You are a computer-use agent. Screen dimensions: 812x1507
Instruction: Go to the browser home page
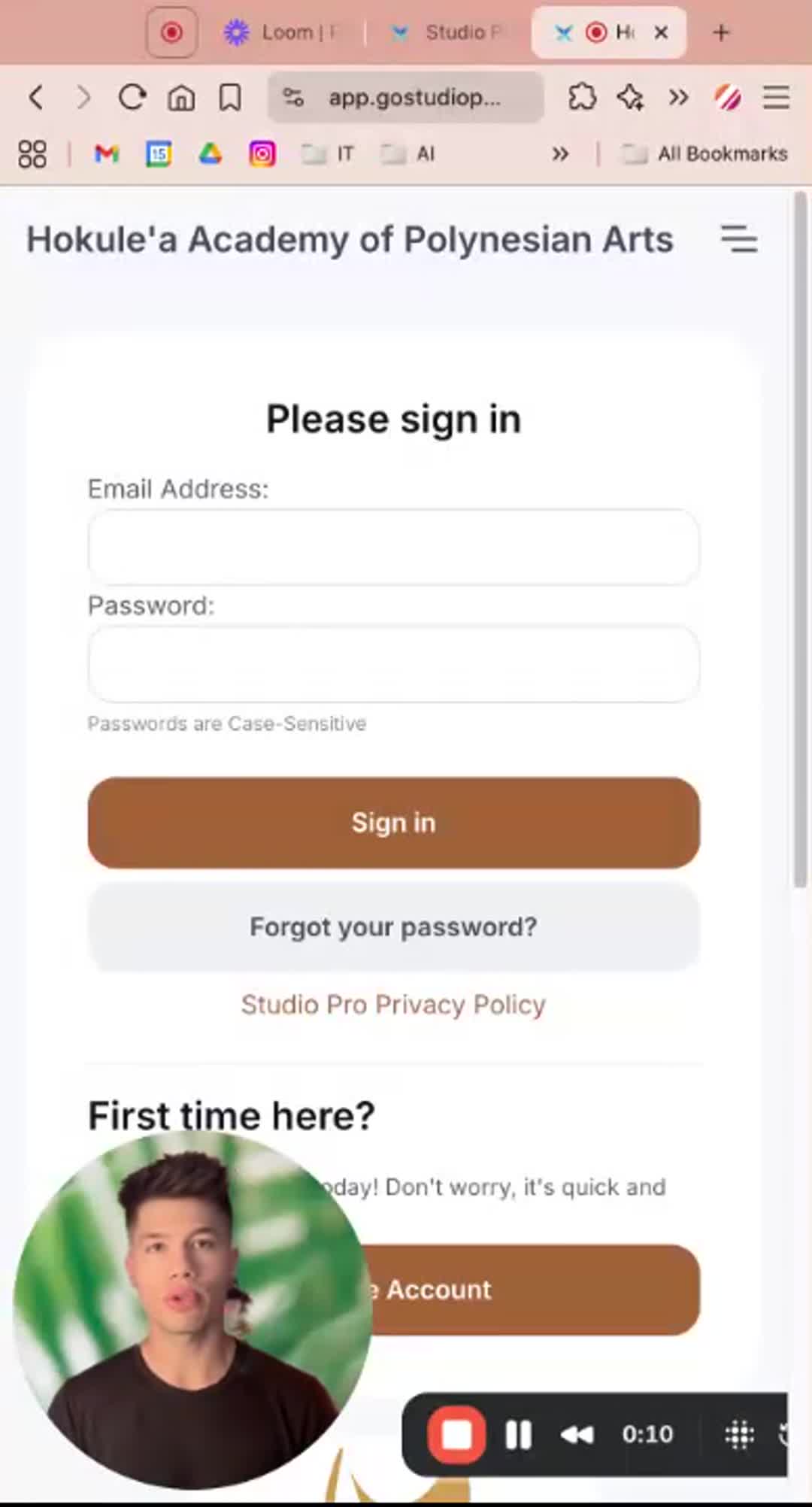181,97
